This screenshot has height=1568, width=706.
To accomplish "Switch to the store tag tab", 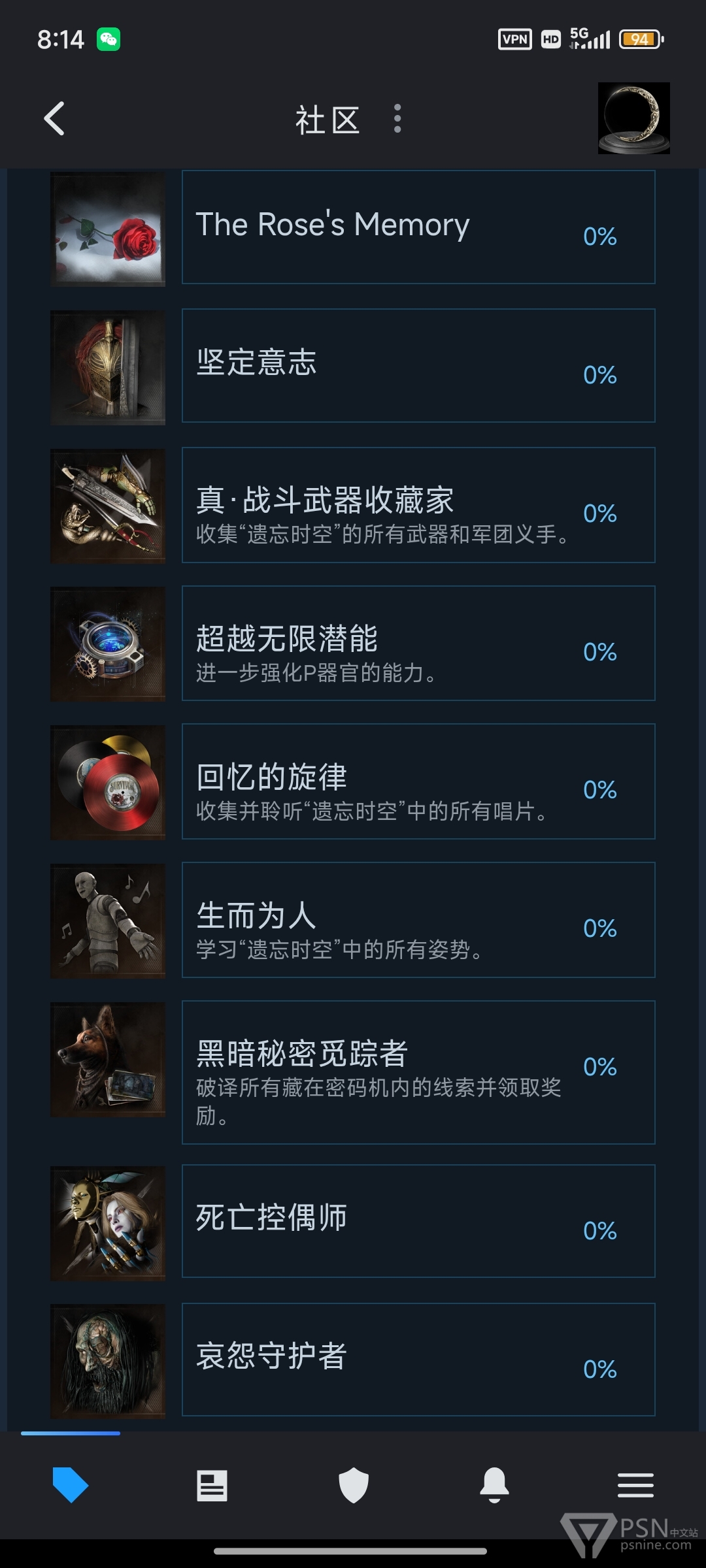I will (71, 1485).
